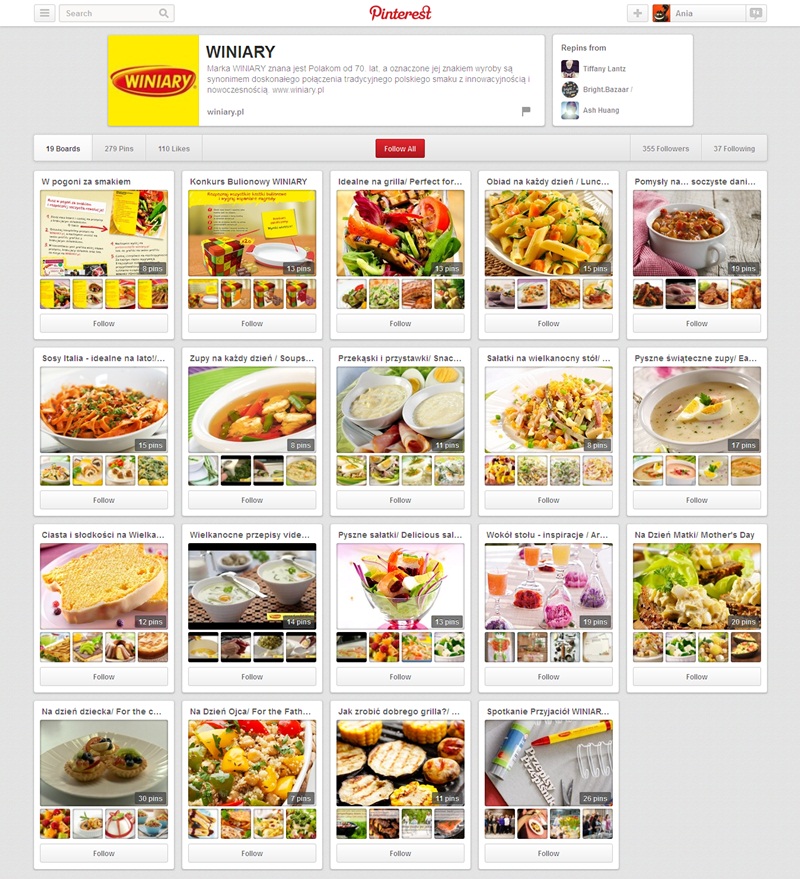Report profile using the flag icon

coord(526,111)
